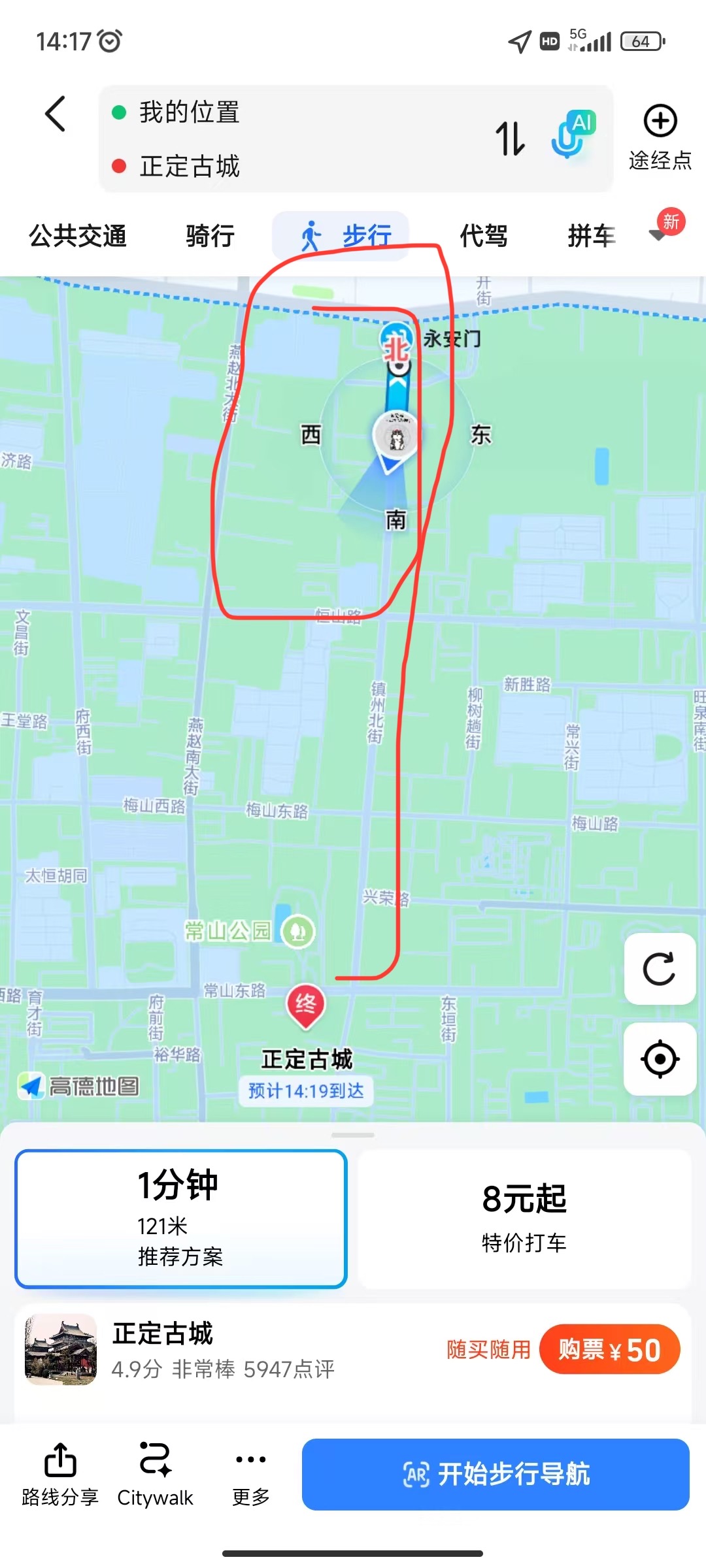Refresh the route on the map
706x1568 pixels.
point(659,969)
